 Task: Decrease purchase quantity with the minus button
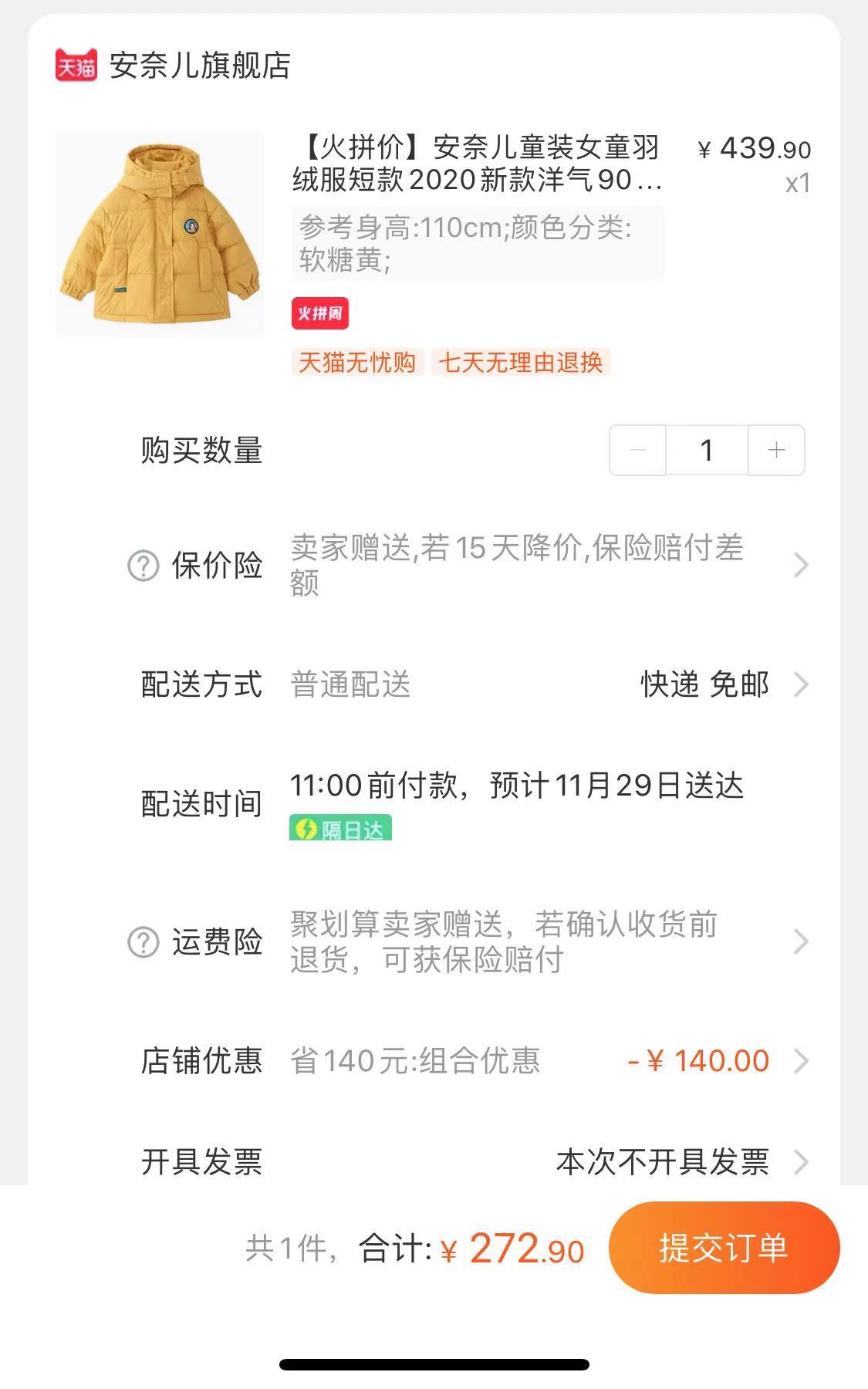(x=638, y=450)
